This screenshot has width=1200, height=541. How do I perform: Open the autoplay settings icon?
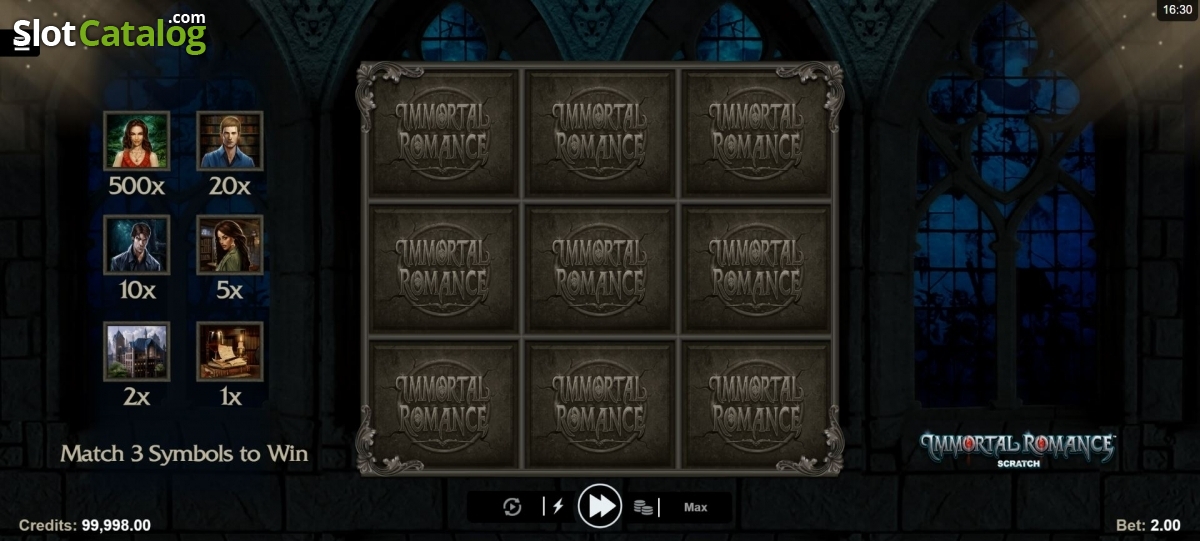pyautogui.click(x=512, y=507)
